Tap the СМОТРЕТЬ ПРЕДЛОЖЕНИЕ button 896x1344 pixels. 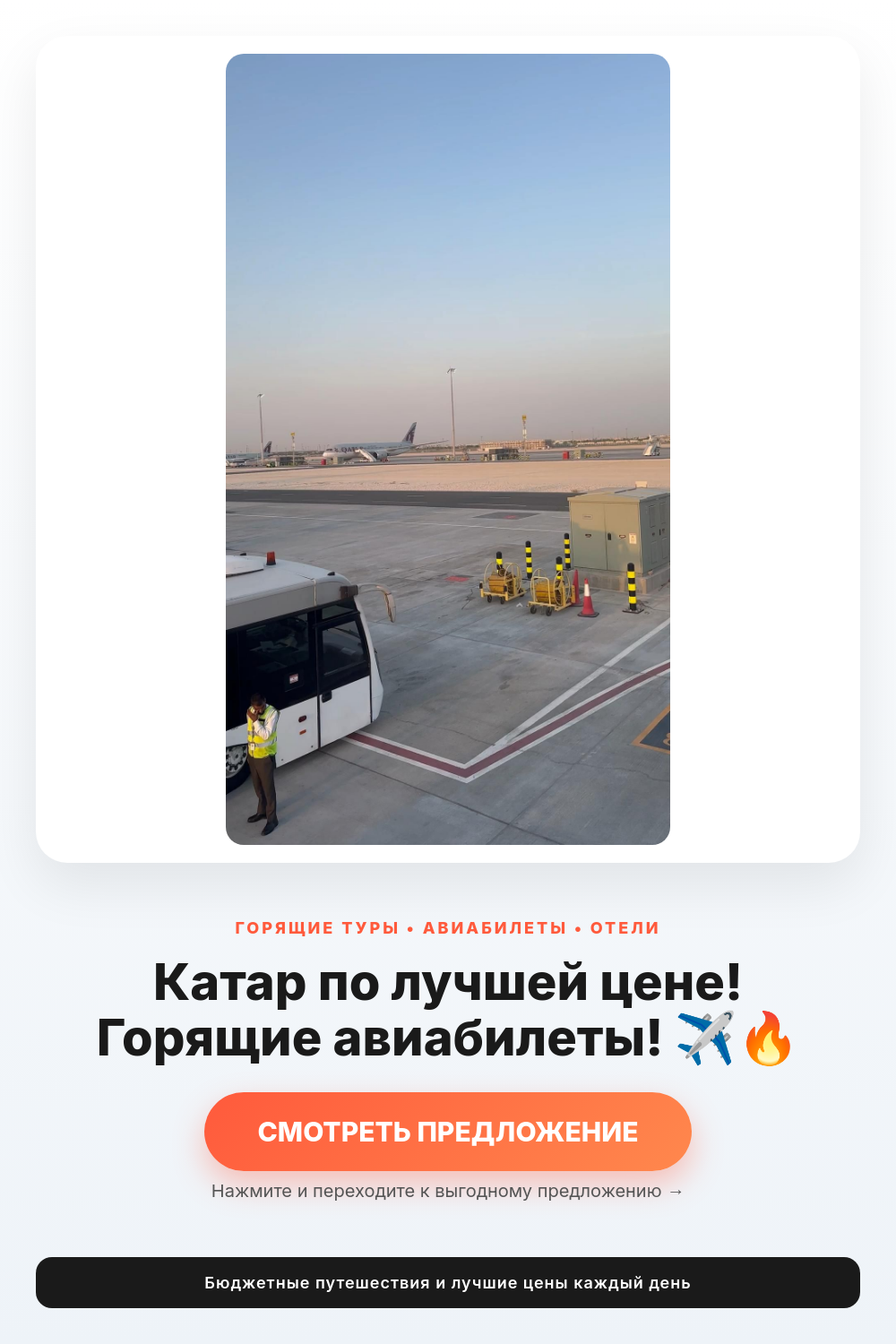pyautogui.click(x=448, y=1132)
